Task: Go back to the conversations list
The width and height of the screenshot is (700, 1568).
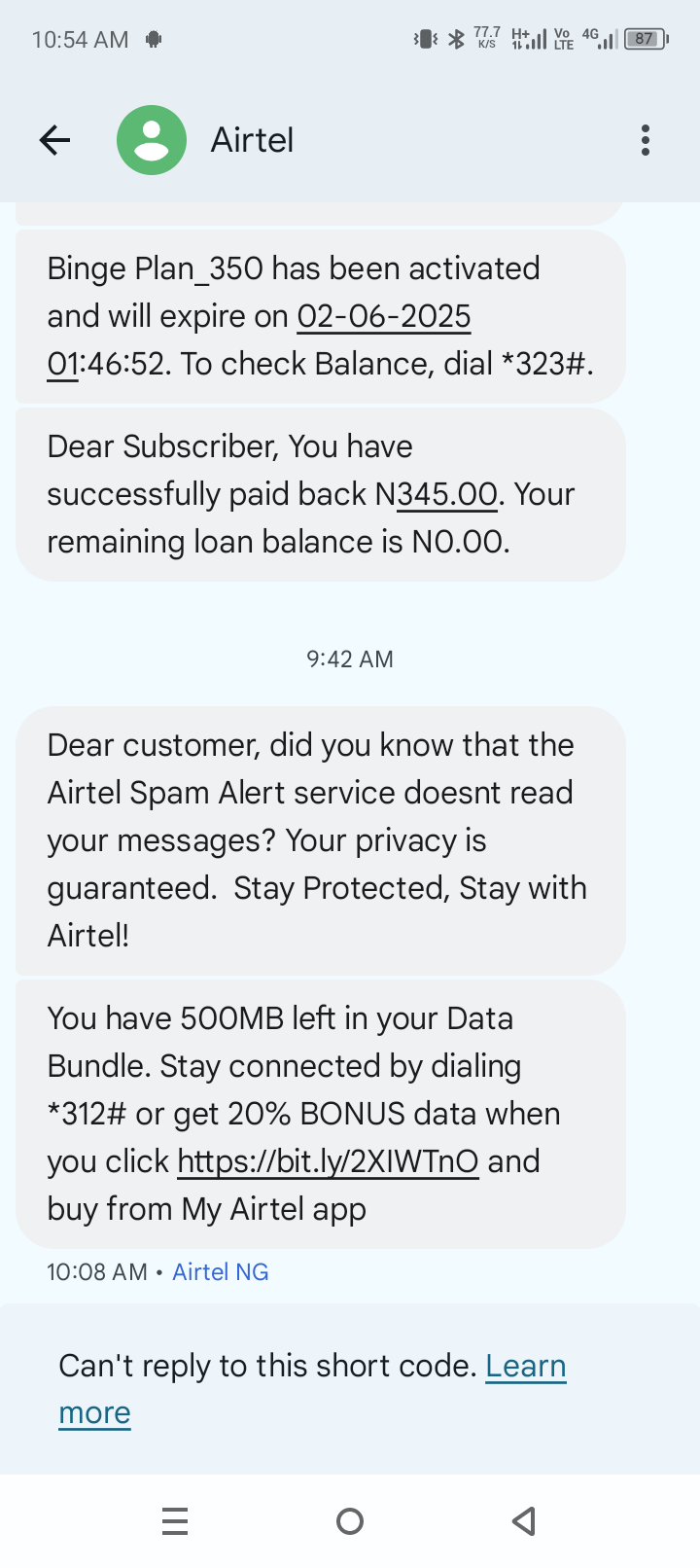Action: pos(55,141)
